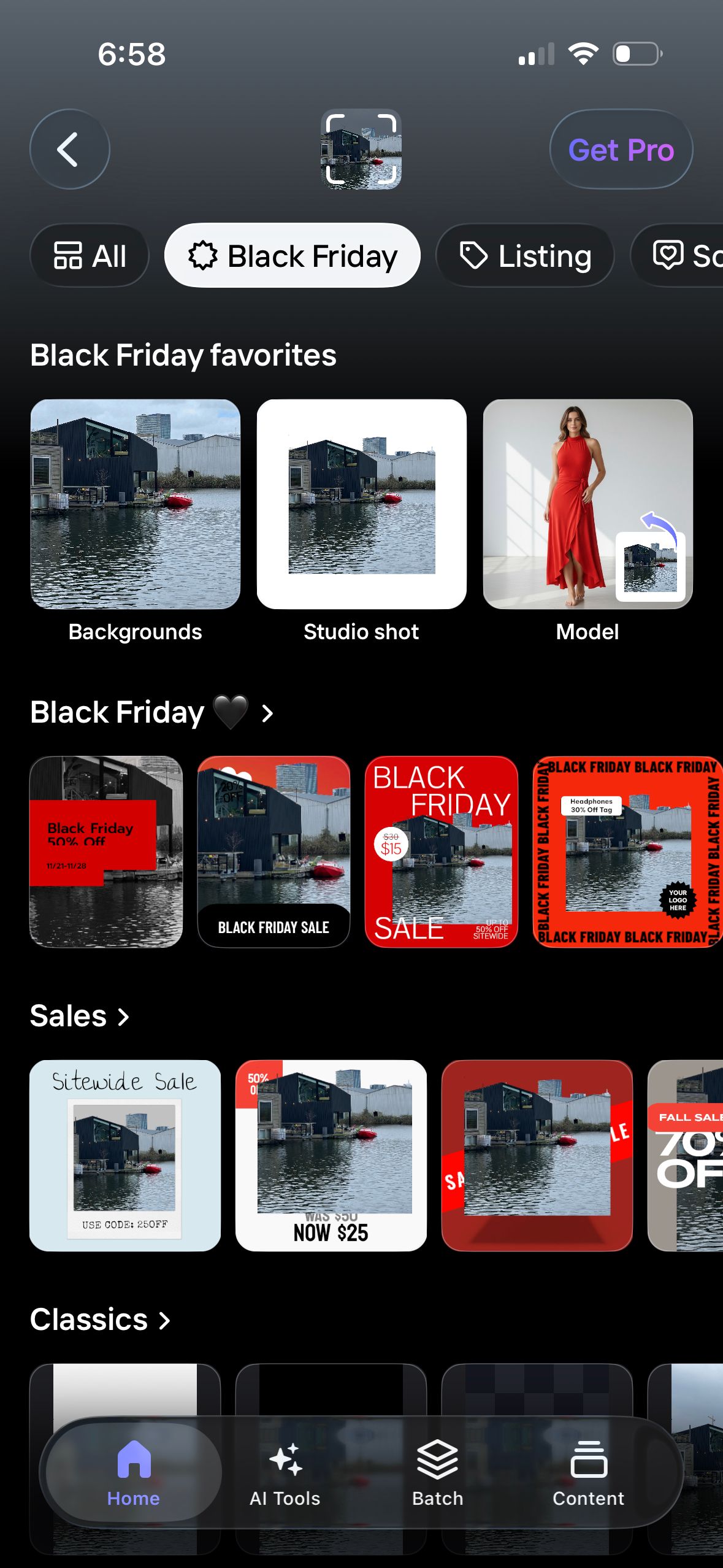The height and width of the screenshot is (1568, 723).
Task: Expand the Black Friday section via its chevron
Action: click(266, 713)
